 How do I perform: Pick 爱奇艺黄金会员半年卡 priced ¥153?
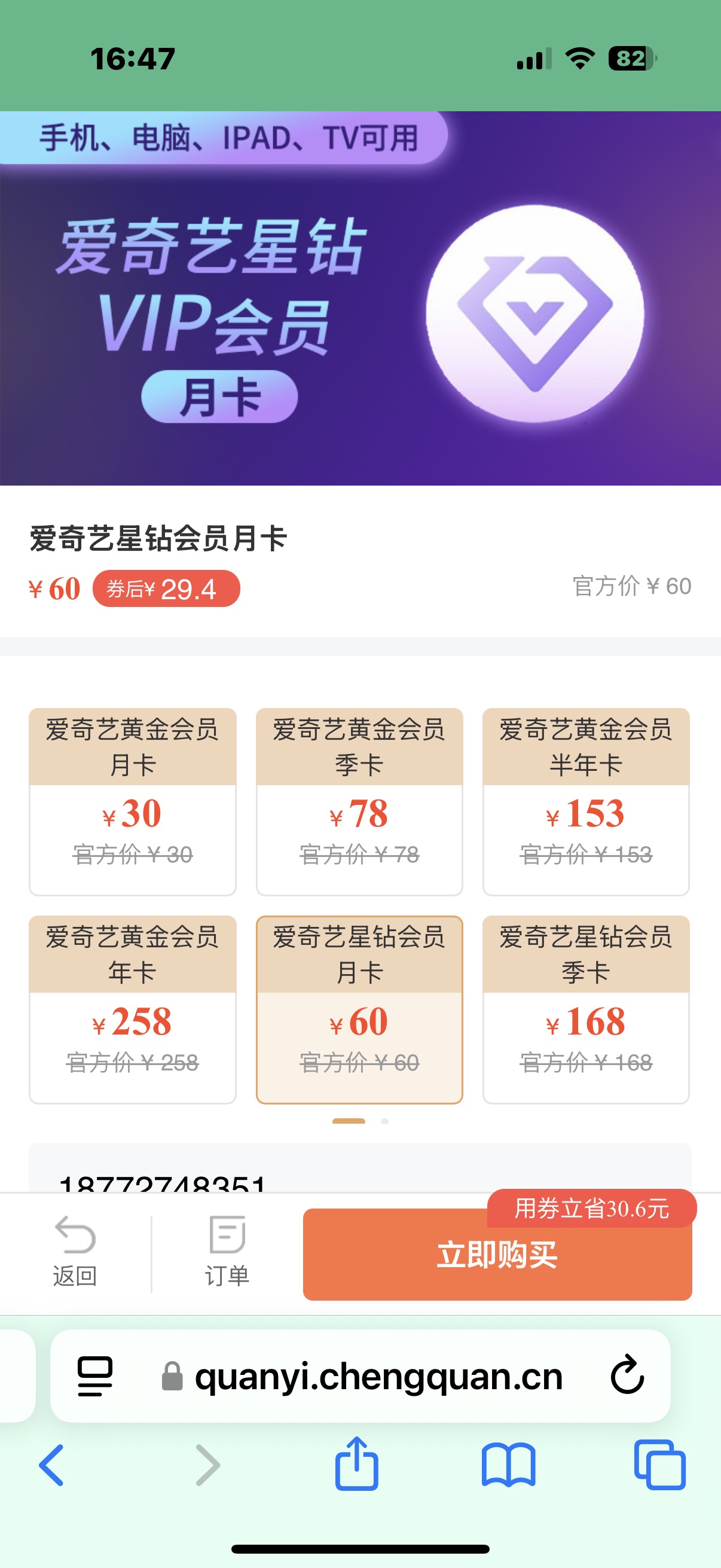coord(586,801)
